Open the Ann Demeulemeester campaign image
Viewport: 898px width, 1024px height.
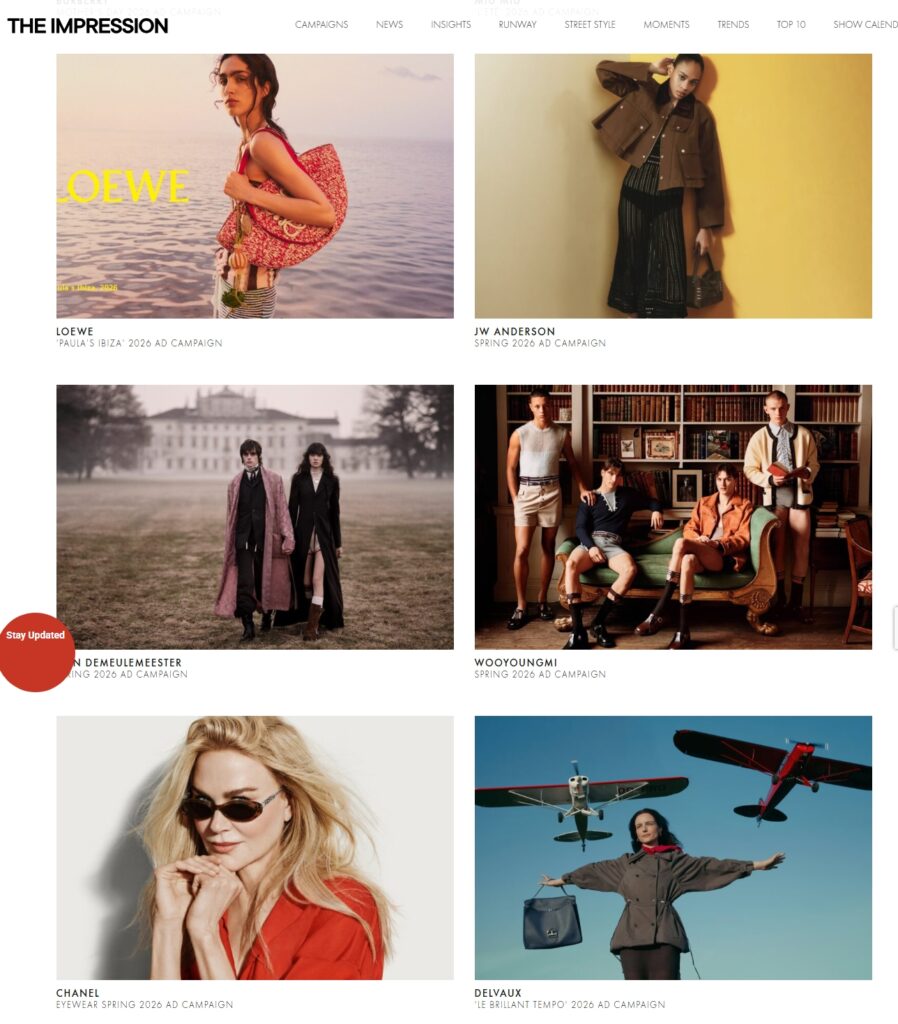[254, 517]
